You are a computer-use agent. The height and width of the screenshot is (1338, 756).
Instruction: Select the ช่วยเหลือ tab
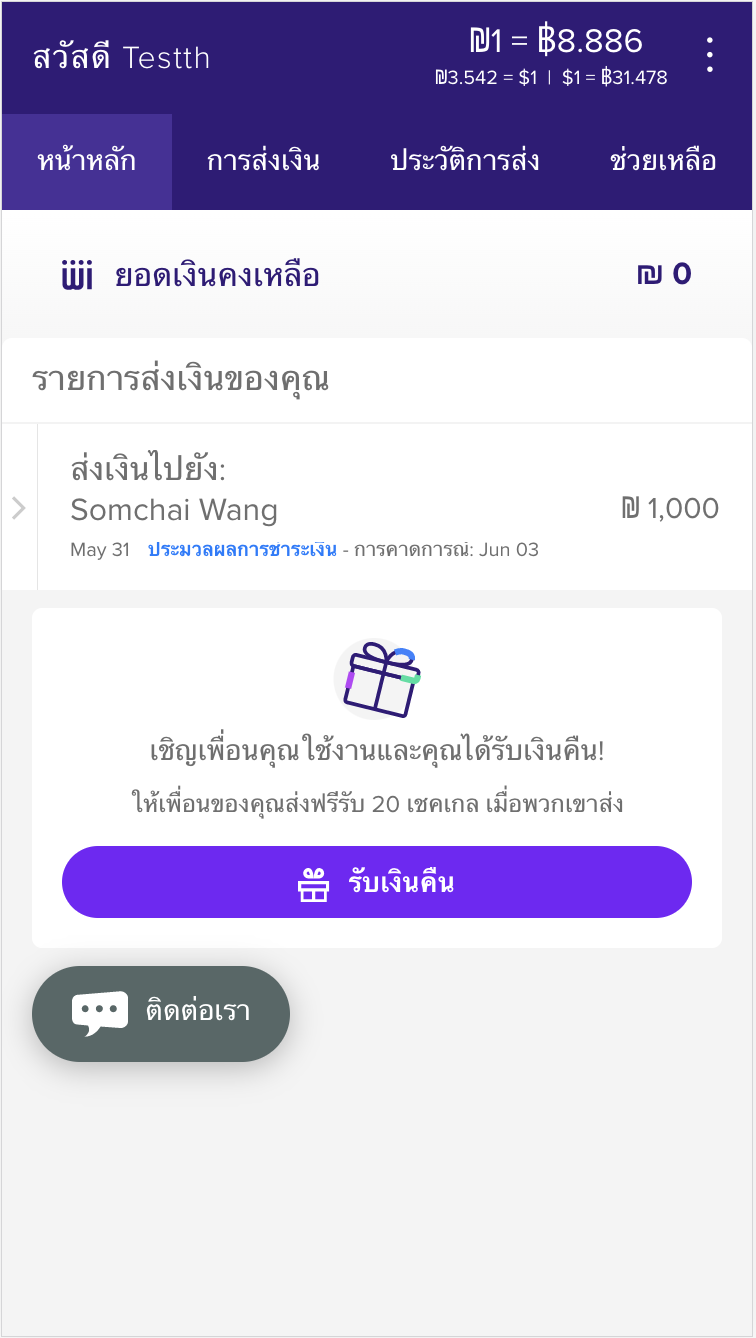663,161
